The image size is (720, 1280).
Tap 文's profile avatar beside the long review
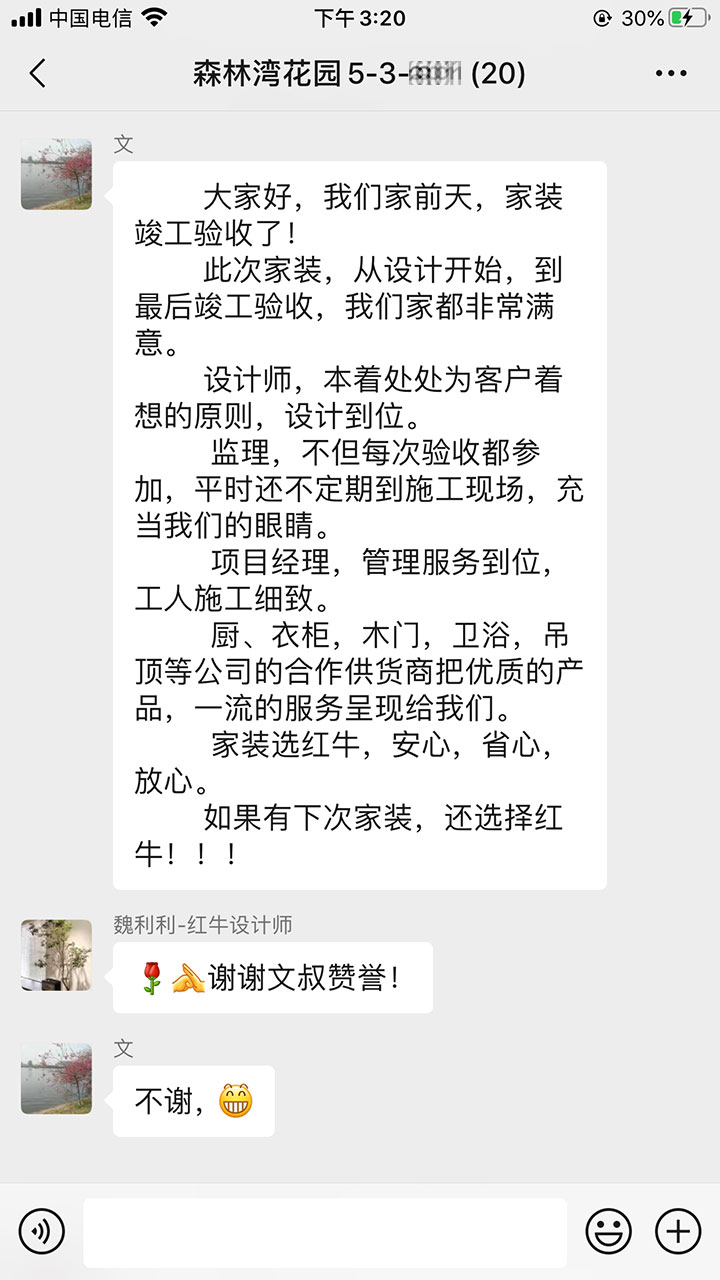point(55,172)
